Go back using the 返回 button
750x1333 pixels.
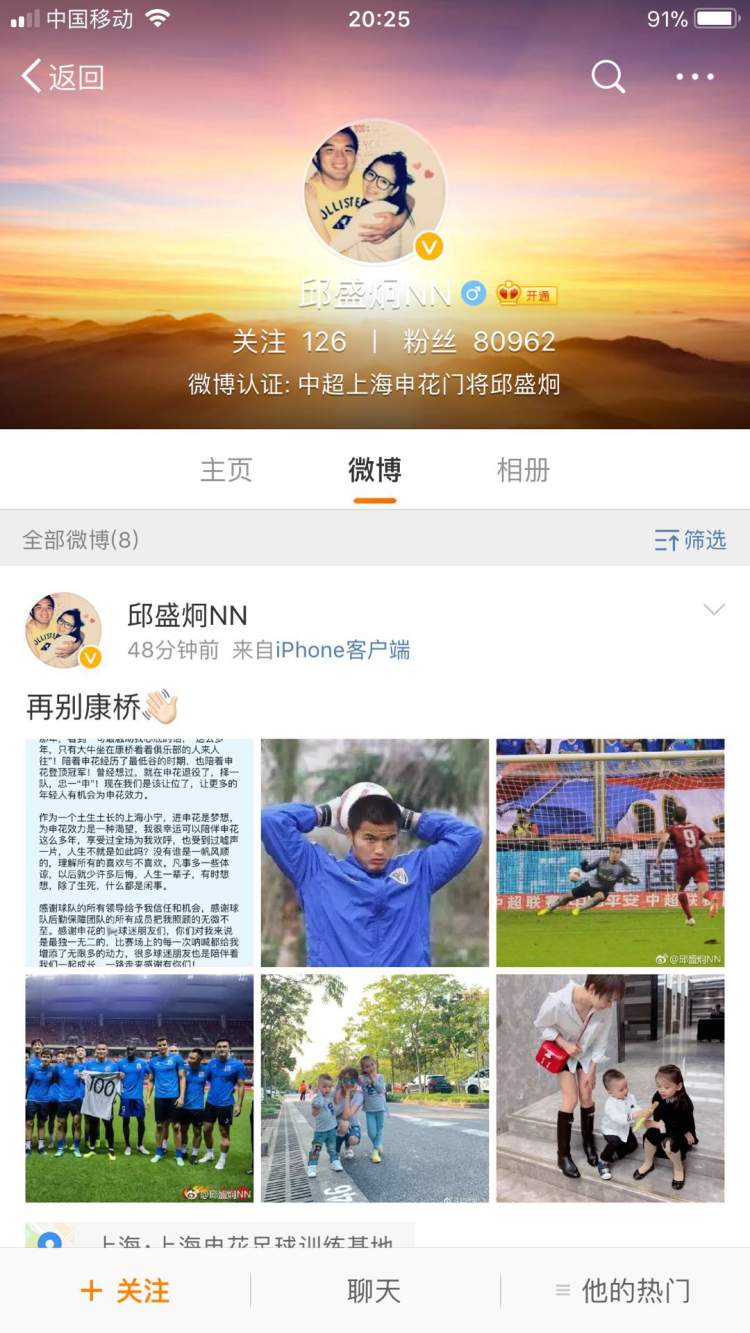point(62,77)
